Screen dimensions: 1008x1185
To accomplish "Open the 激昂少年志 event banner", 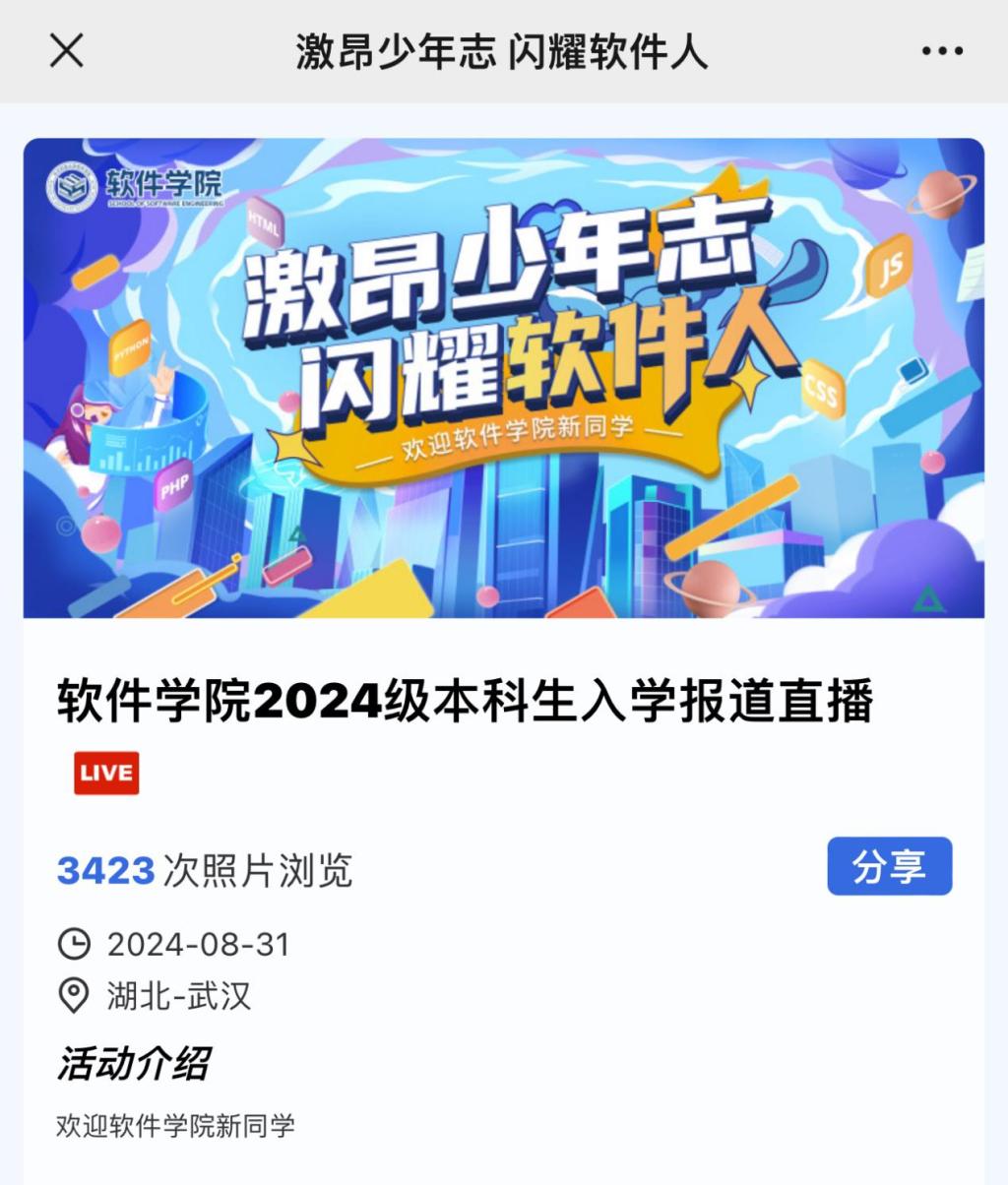I will coord(504,378).
